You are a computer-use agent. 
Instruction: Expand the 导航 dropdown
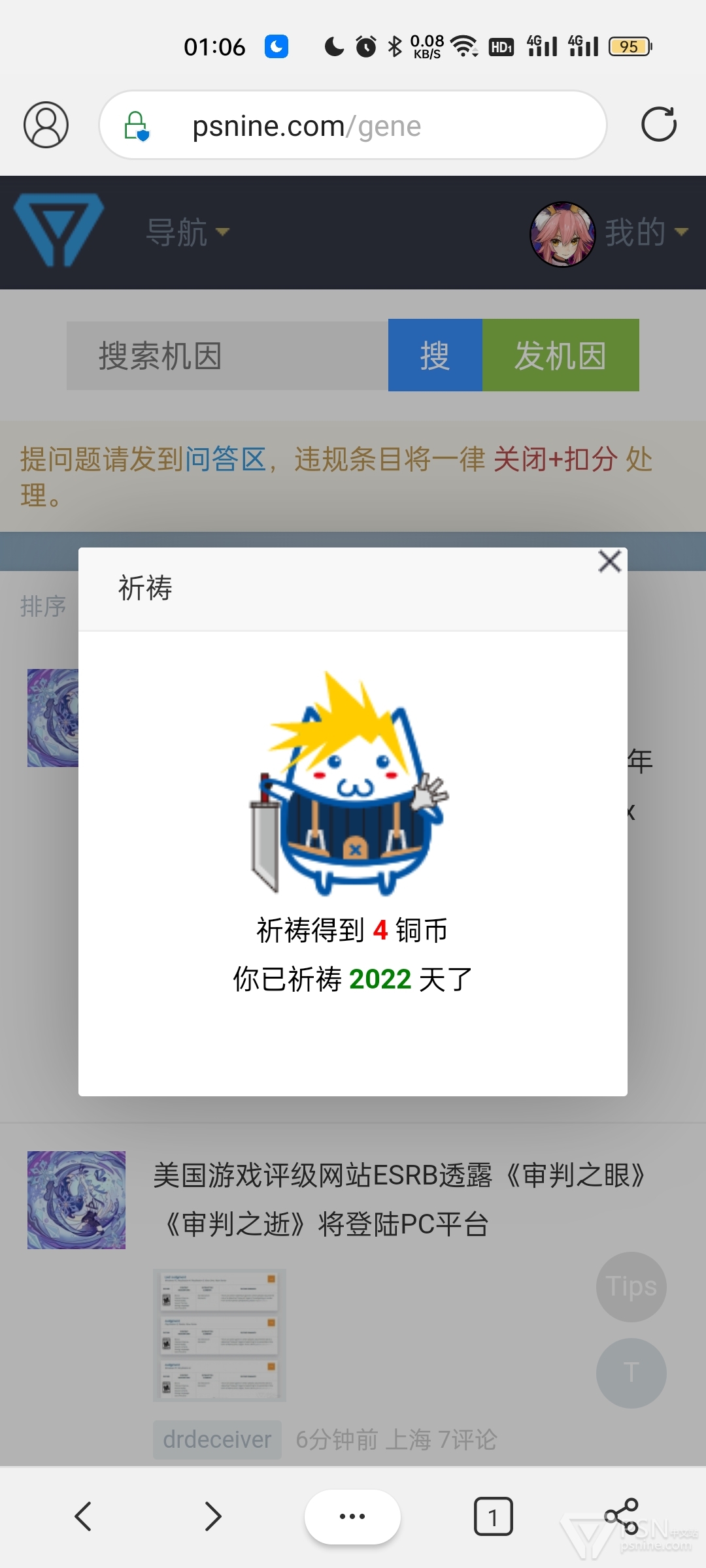pos(188,233)
